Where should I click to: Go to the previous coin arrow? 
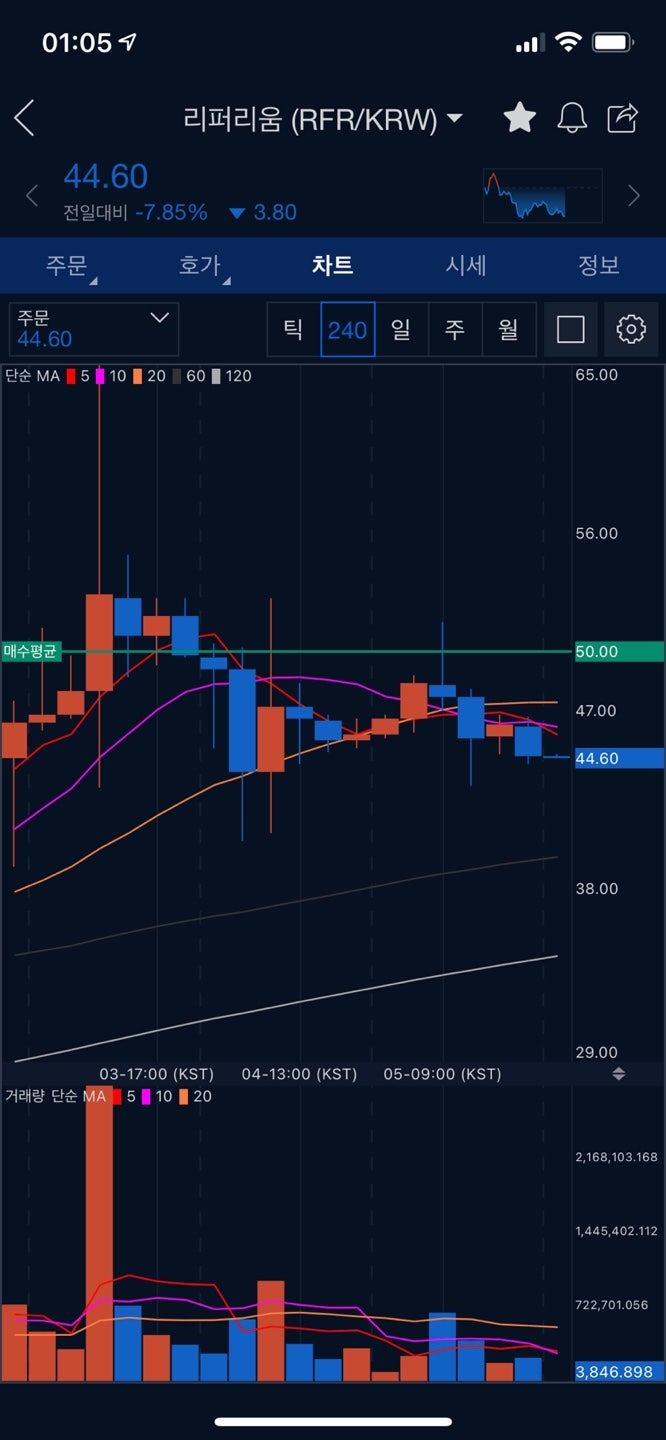click(x=31, y=195)
